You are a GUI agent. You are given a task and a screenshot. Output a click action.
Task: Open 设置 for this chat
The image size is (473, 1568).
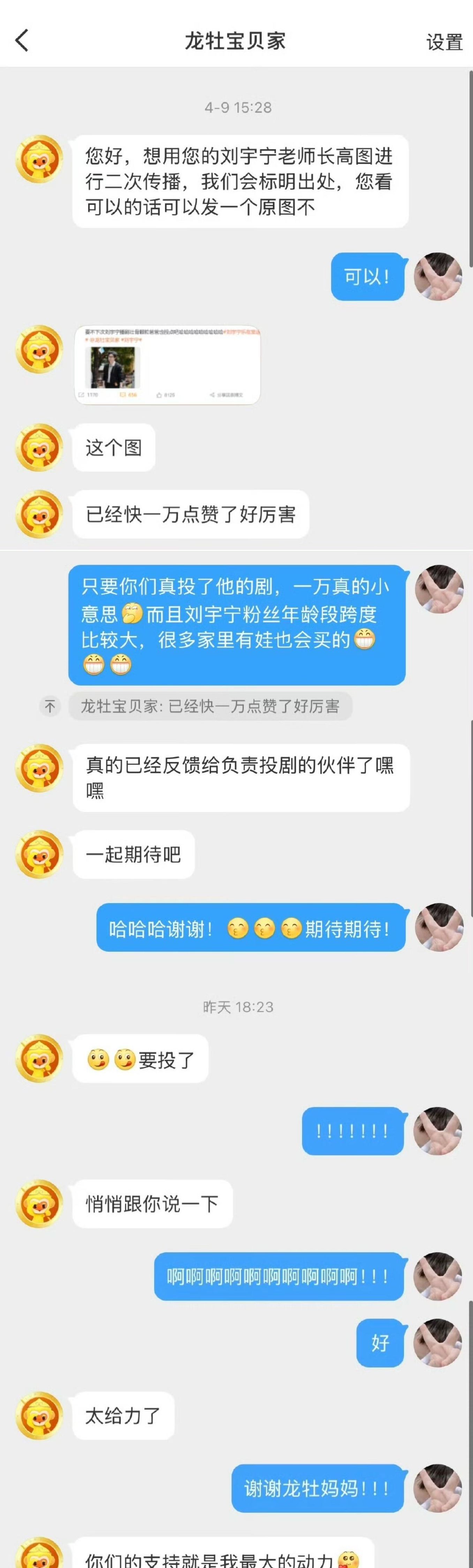tap(444, 42)
